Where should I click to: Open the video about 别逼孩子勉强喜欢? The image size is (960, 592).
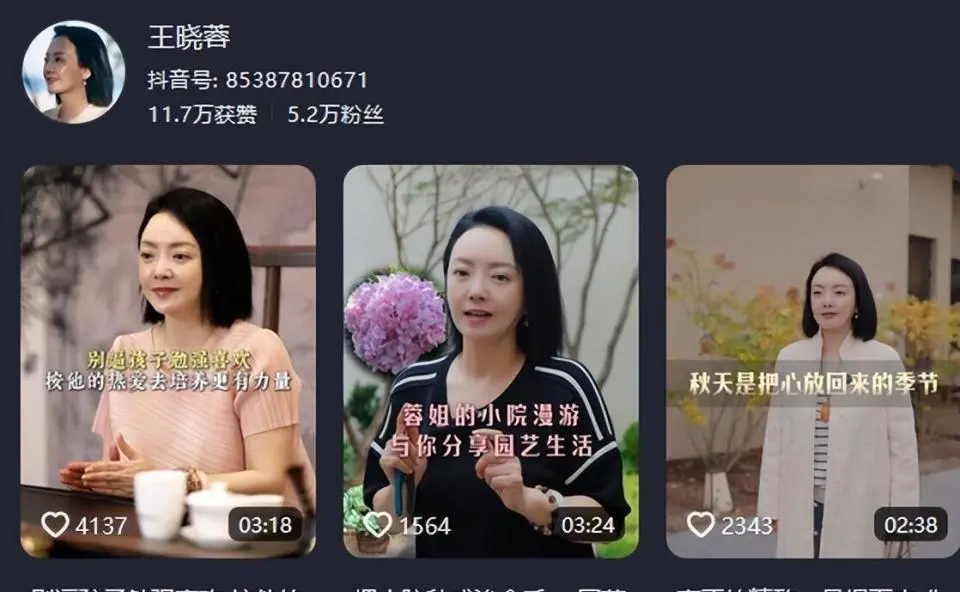tap(168, 360)
